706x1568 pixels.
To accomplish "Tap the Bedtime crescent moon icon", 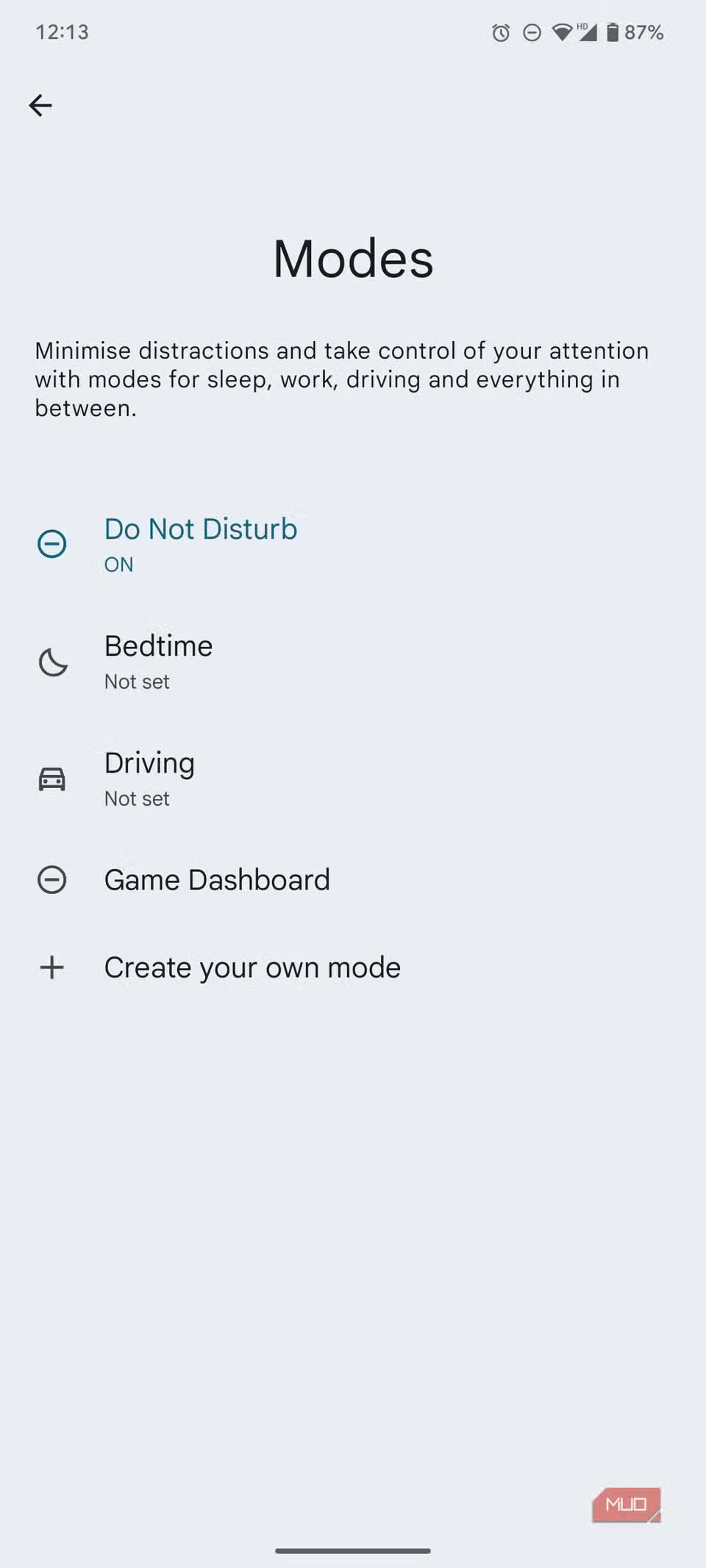I will [x=51, y=662].
